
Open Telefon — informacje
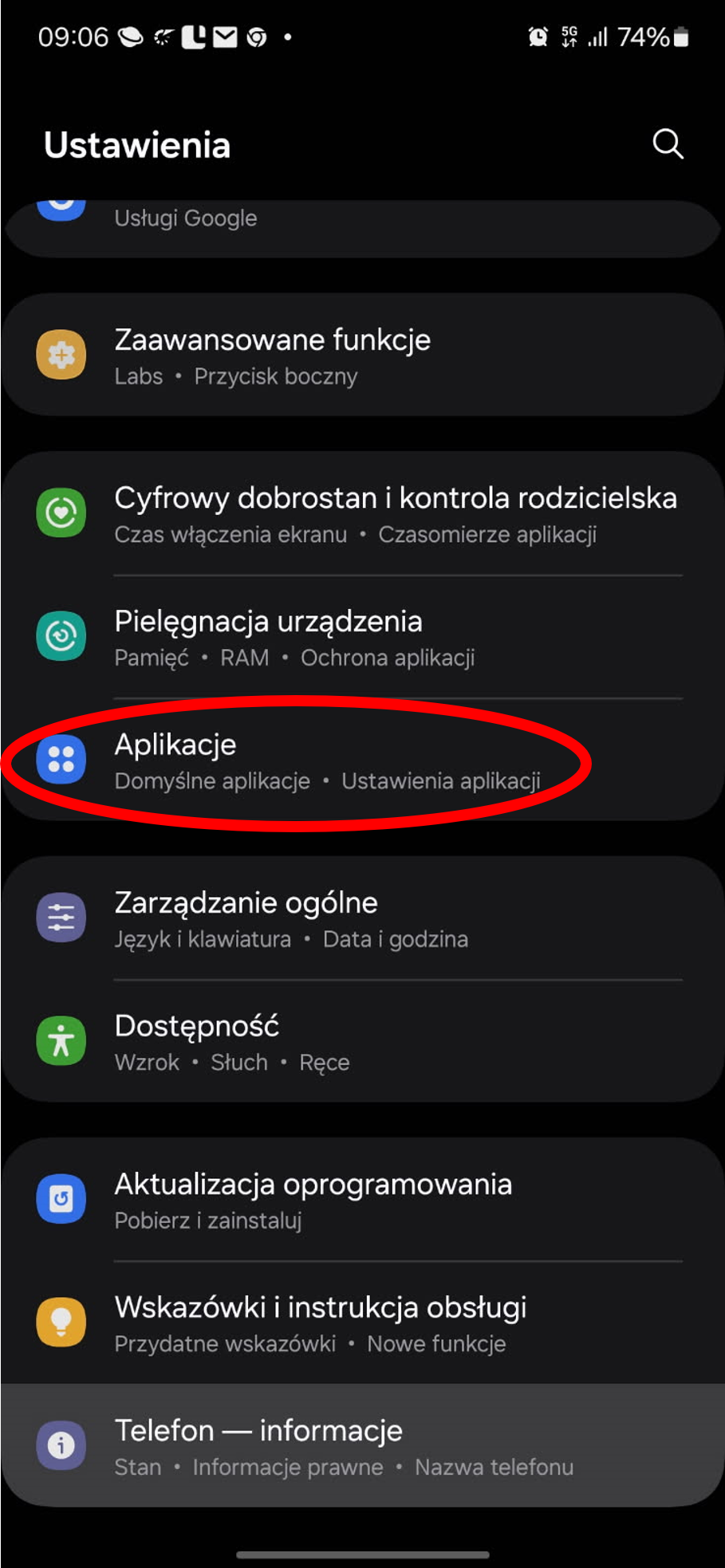pos(362,1445)
